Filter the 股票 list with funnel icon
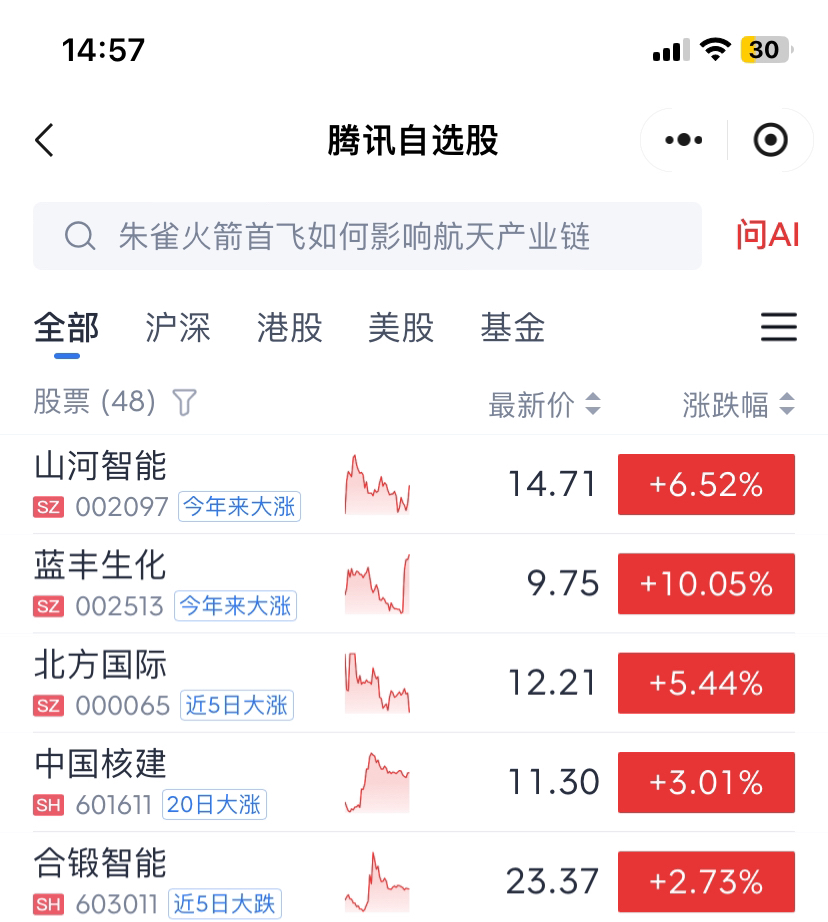 pyautogui.click(x=184, y=403)
